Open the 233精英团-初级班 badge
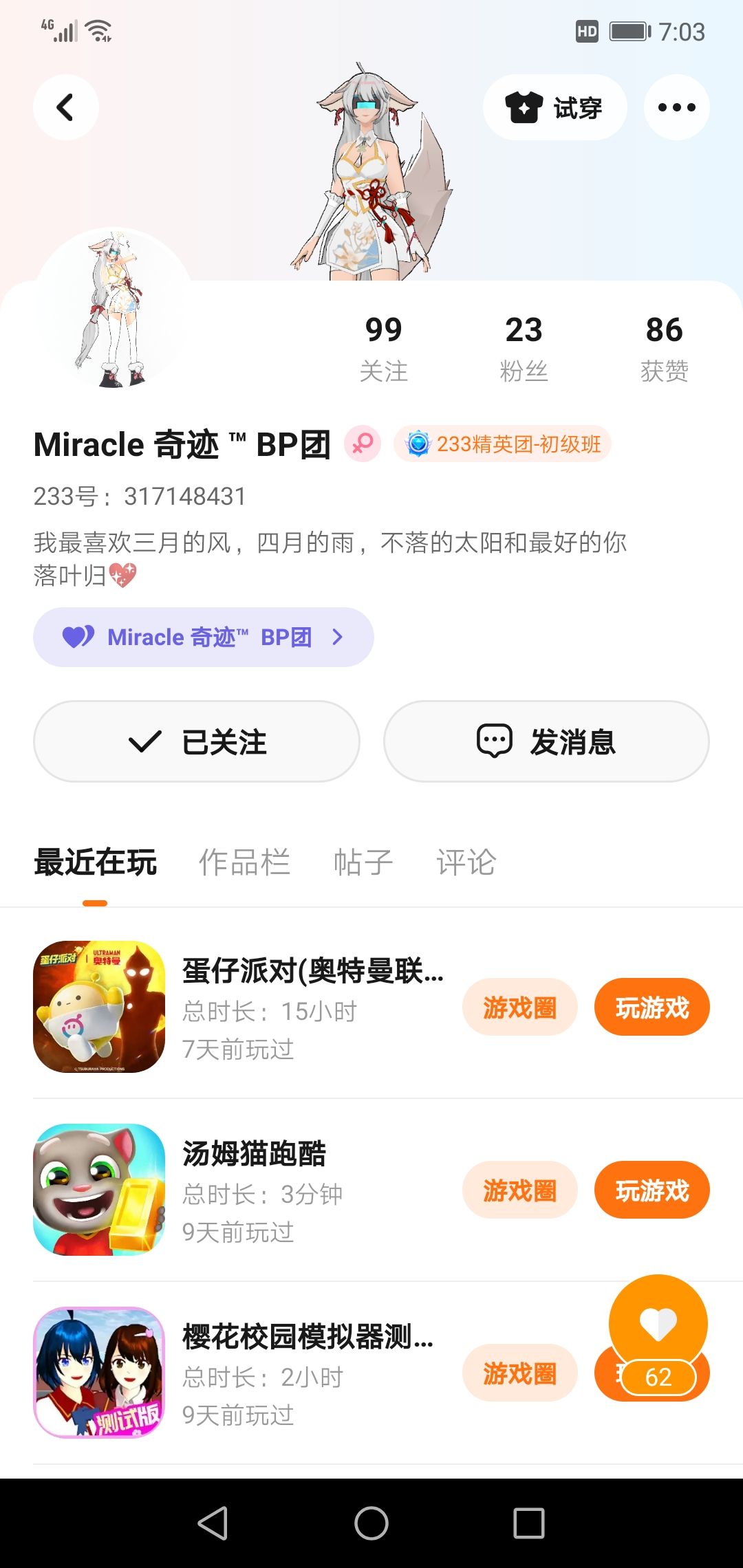 click(x=503, y=444)
